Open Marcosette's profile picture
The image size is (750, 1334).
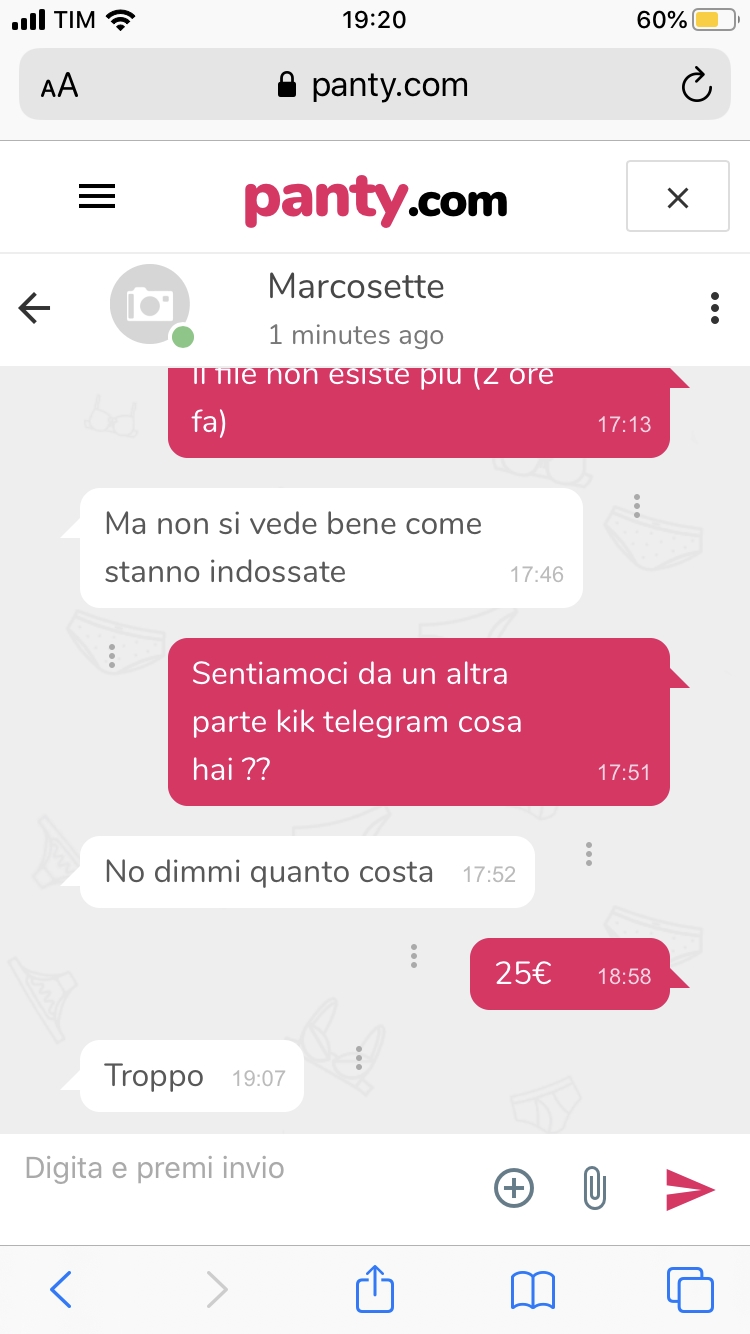coord(150,305)
